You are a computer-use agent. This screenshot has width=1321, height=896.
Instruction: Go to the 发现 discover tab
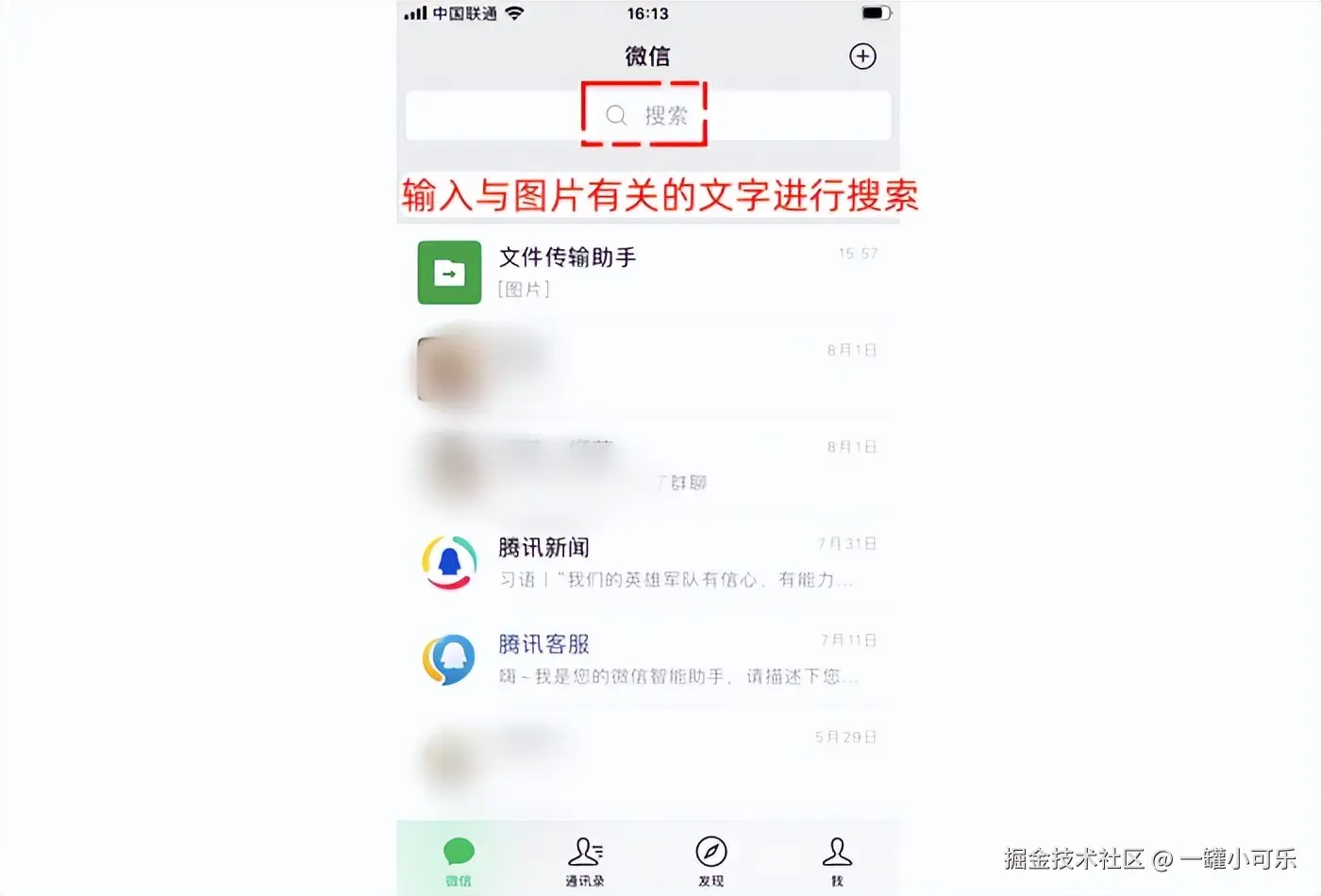[711, 860]
